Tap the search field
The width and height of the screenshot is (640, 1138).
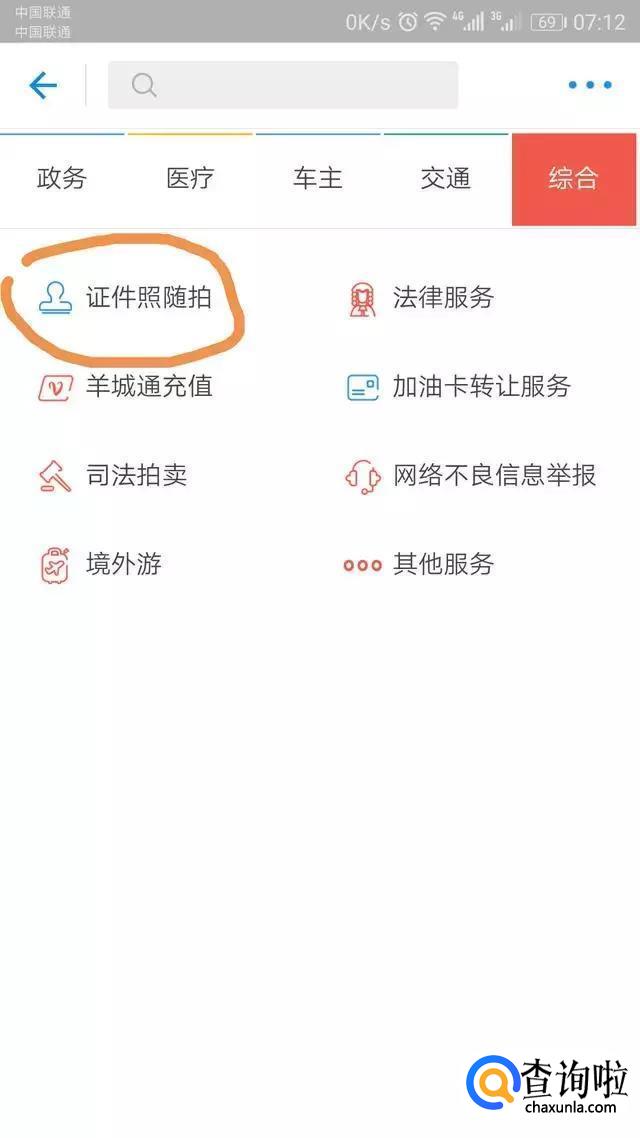[x=283, y=86]
